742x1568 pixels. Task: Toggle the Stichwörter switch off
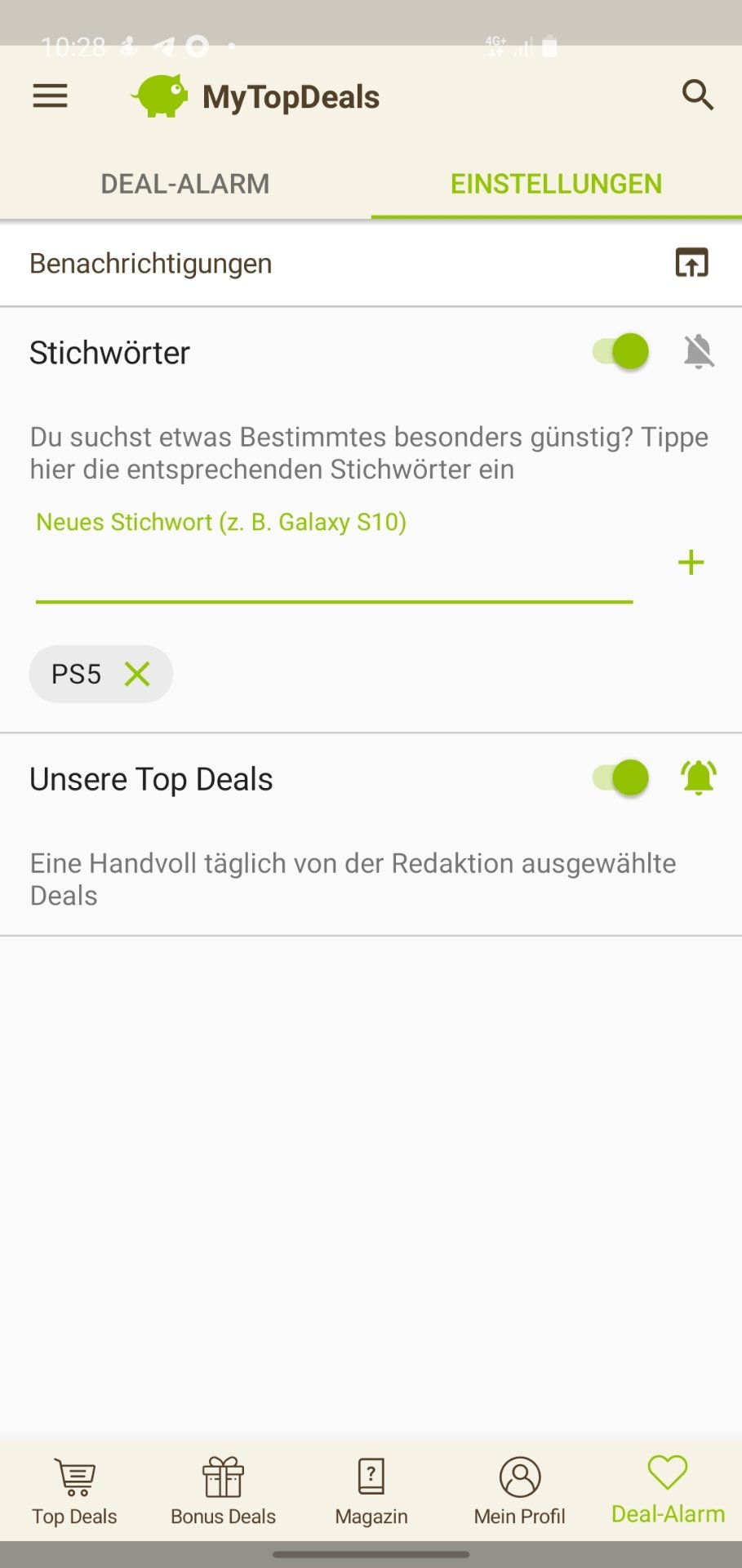[x=622, y=352]
